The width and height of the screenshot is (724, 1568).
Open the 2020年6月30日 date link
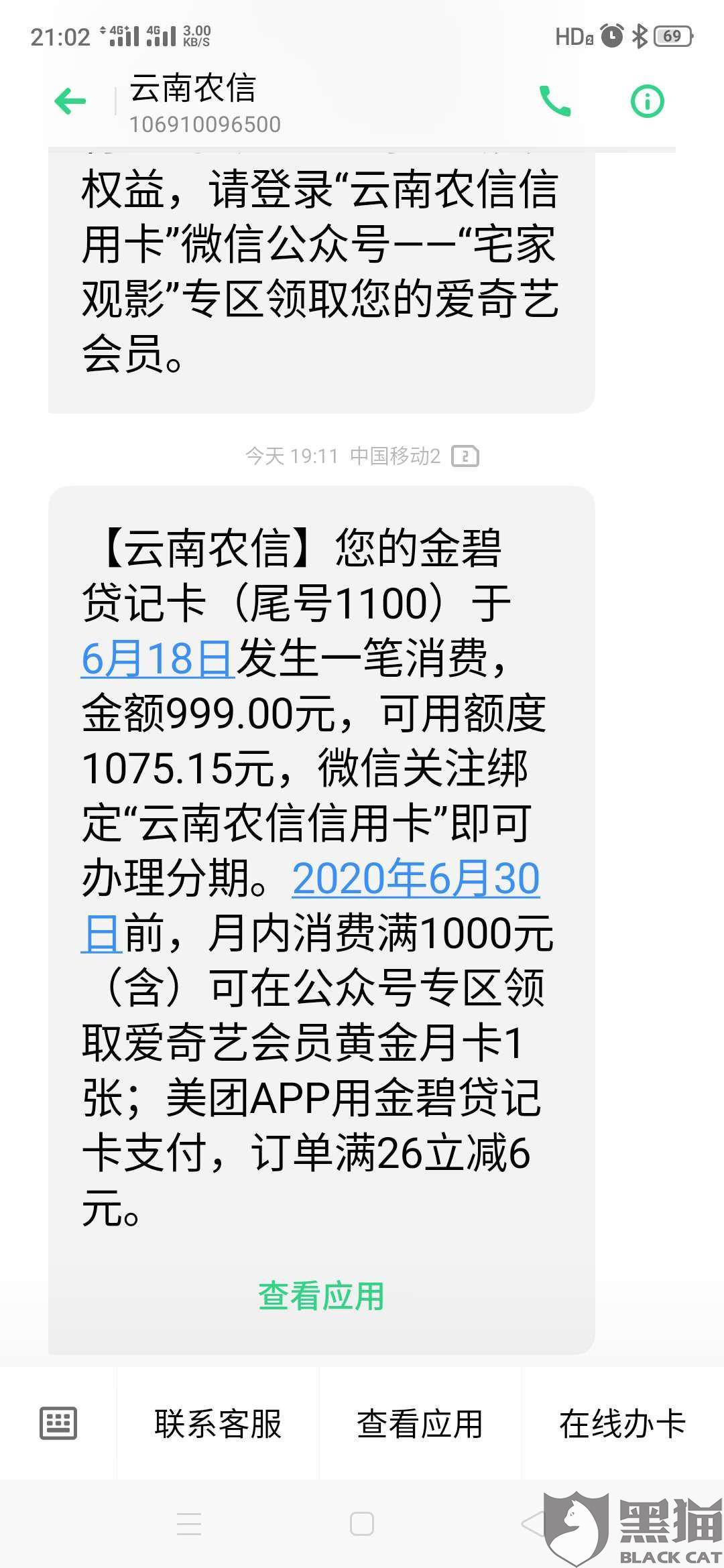[416, 878]
